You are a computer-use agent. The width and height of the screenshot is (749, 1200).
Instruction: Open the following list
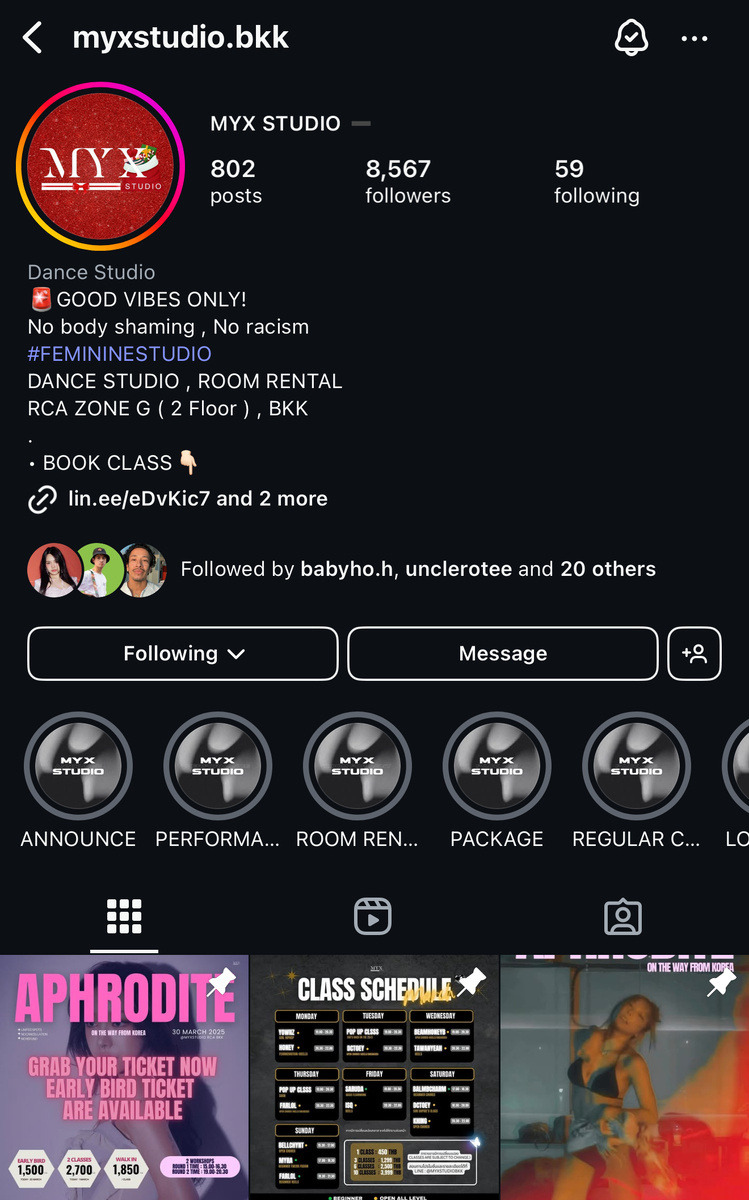pos(597,181)
